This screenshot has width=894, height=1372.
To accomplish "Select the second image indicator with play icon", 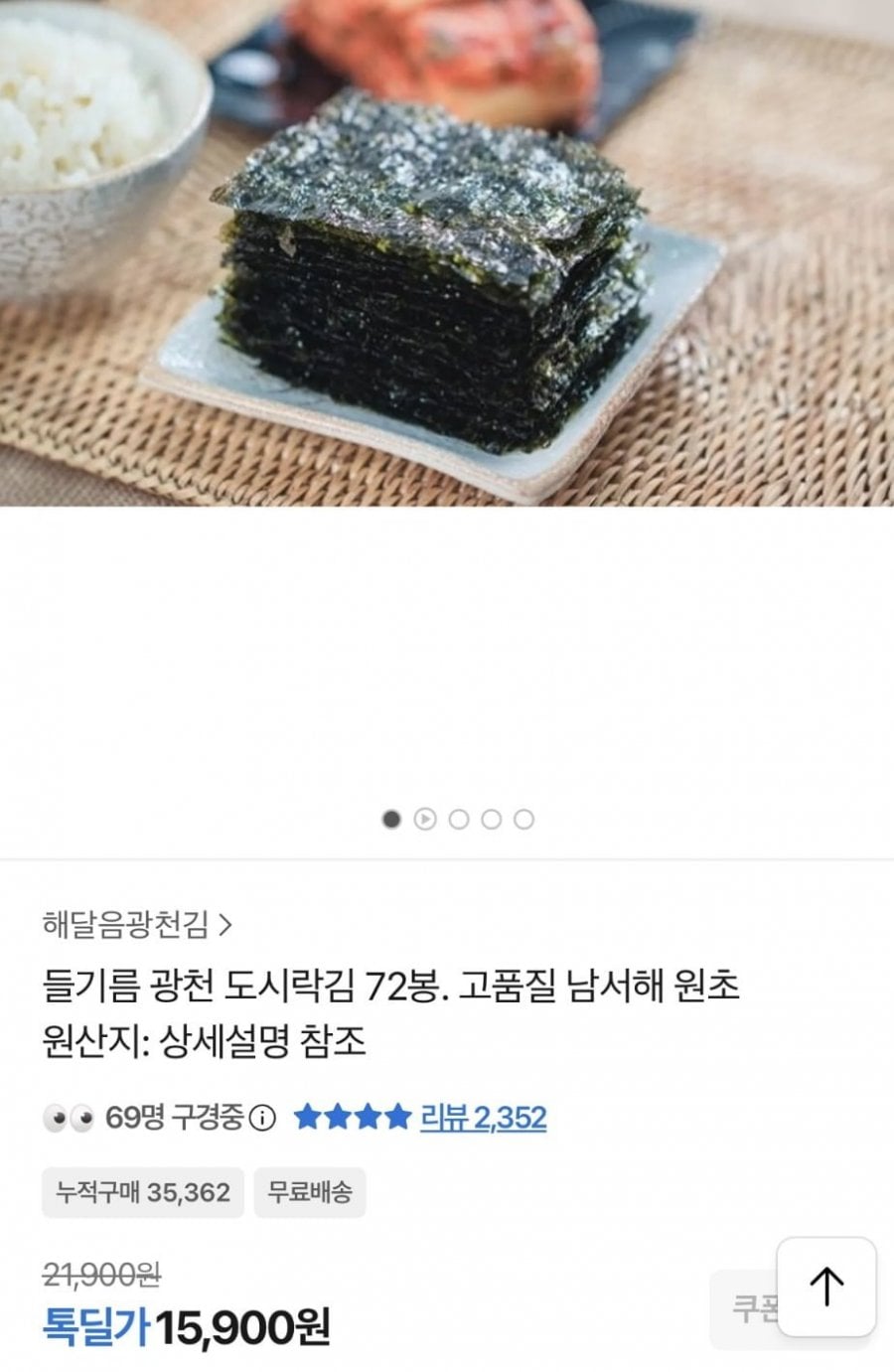I will (x=425, y=820).
